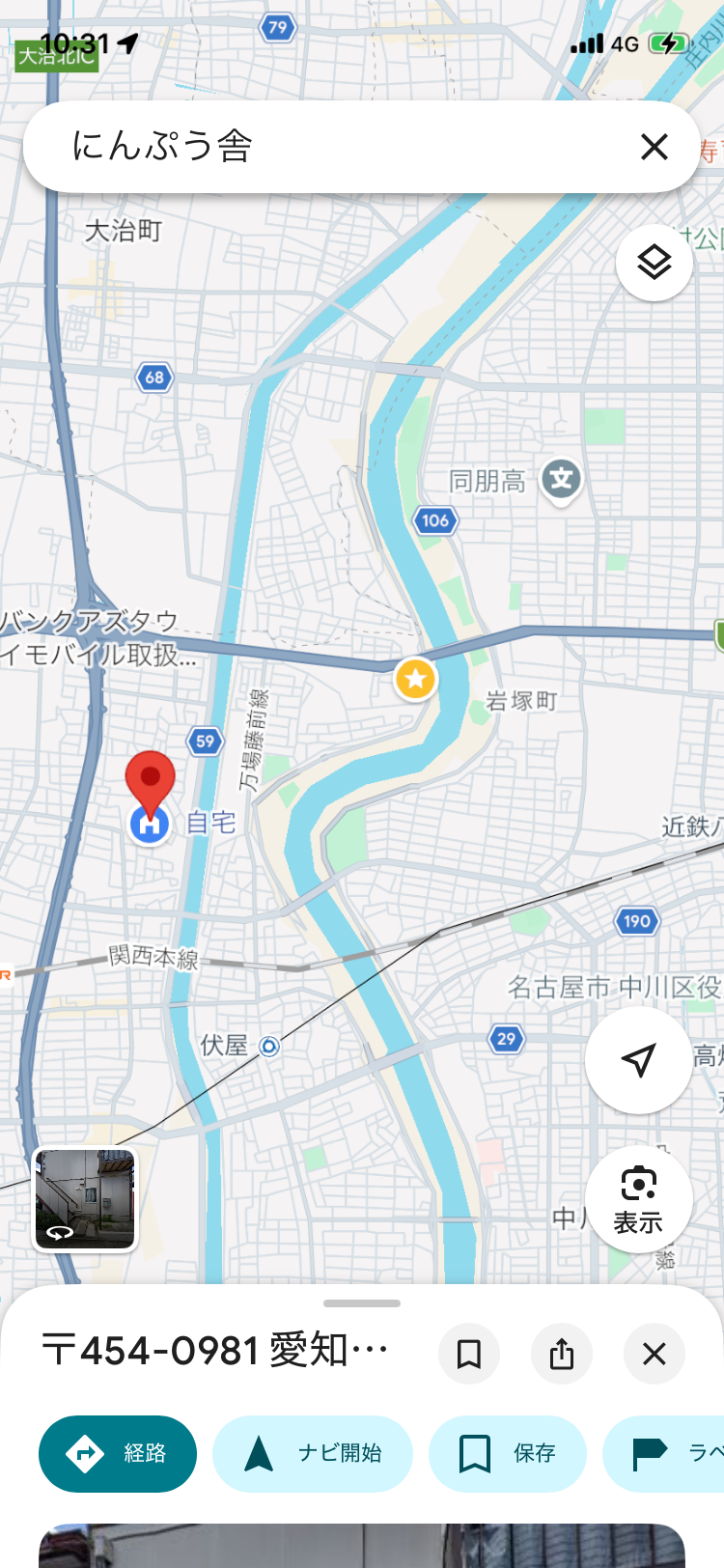The image size is (724, 1568).
Task: Select the 同朋高 school marker
Action: click(x=561, y=479)
